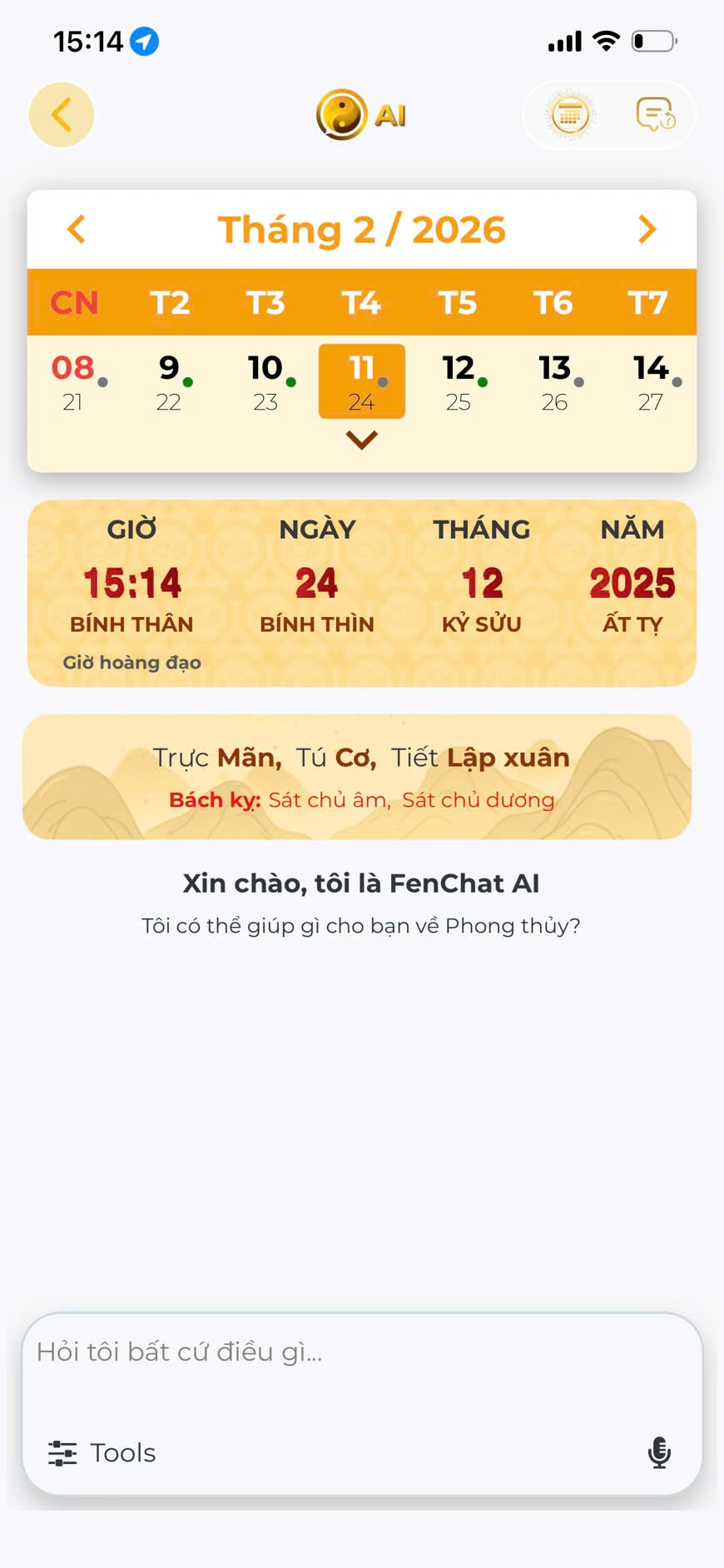The width and height of the screenshot is (724, 1568).
Task: Expand the calendar with the down arrow
Action: [361, 440]
